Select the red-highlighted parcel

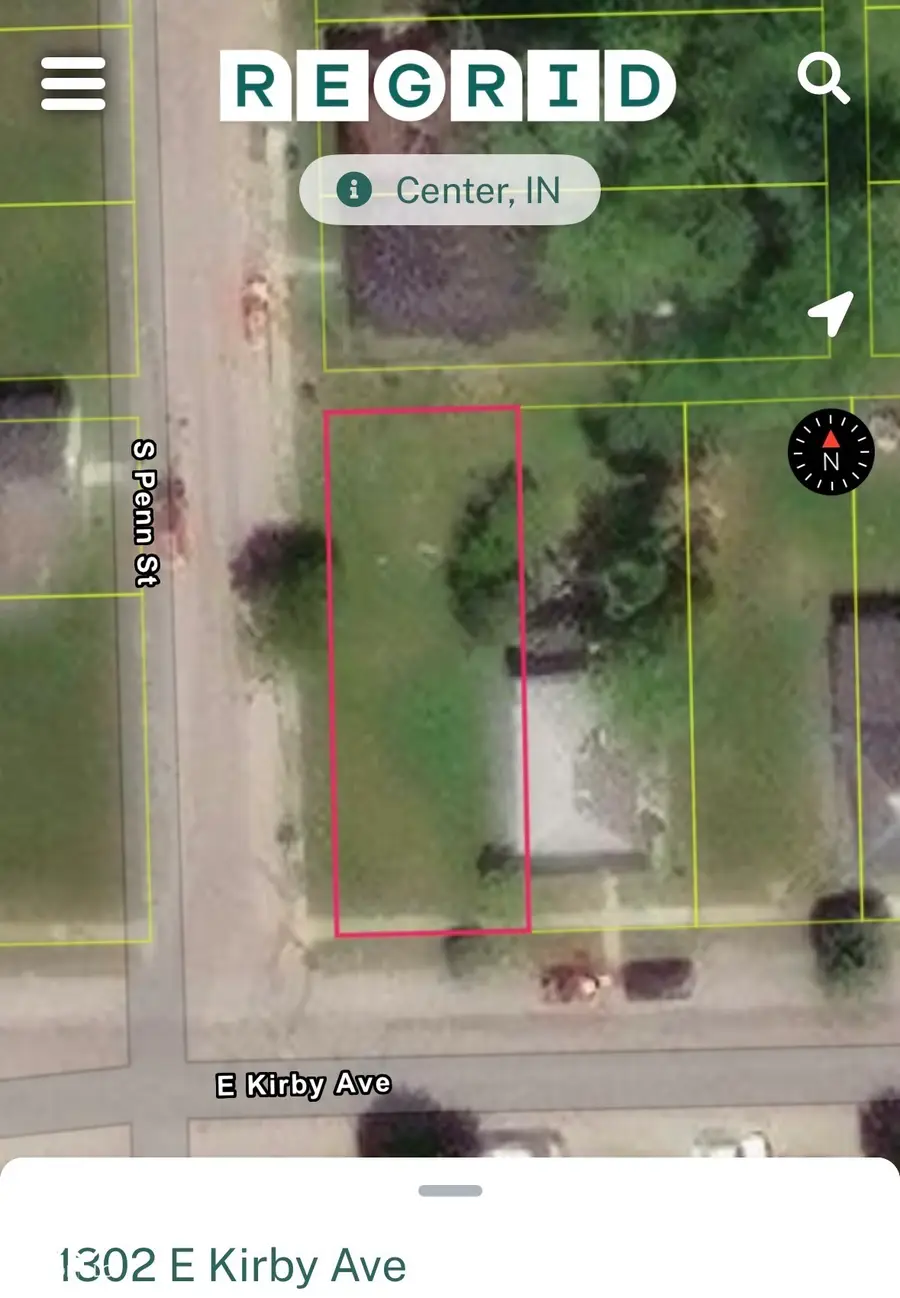click(425, 670)
